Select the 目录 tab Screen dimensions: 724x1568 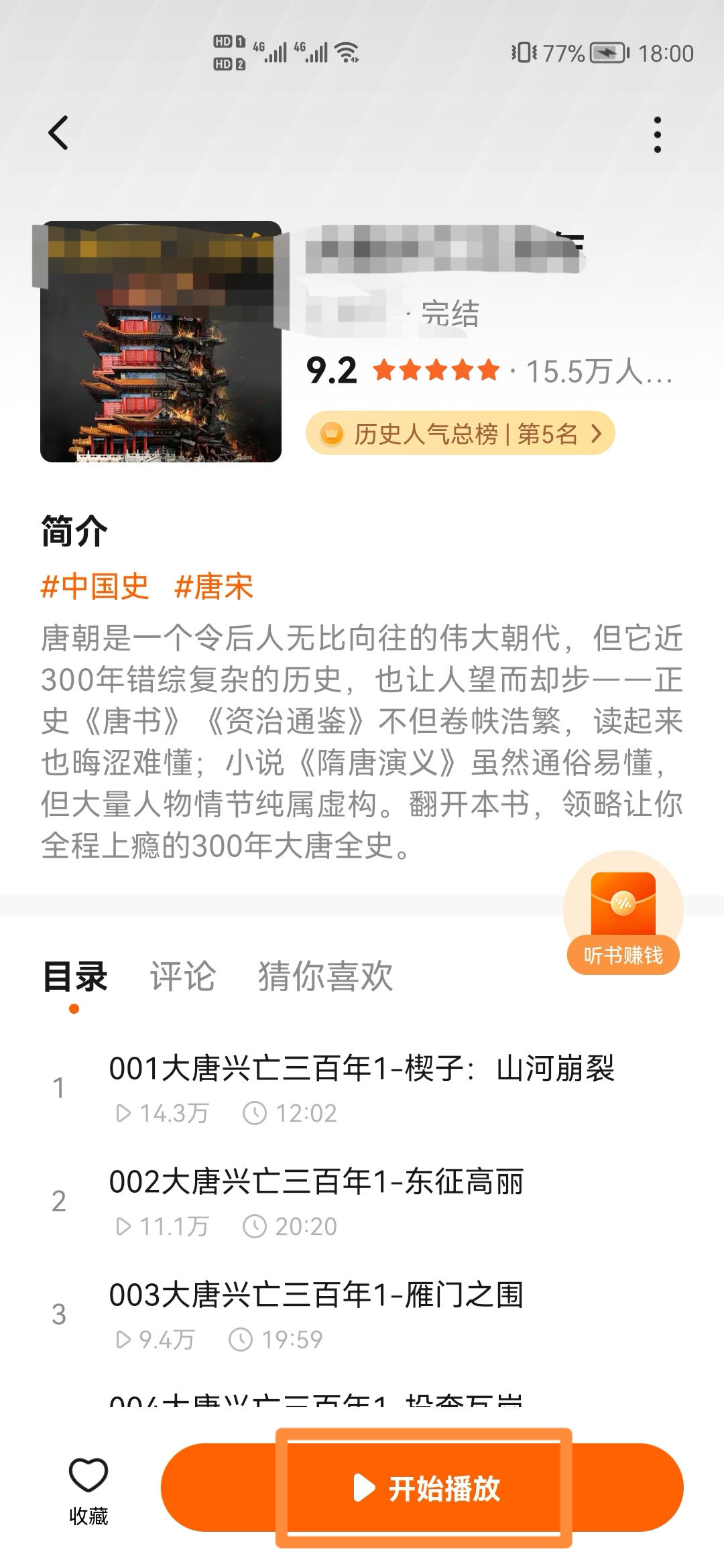(74, 976)
